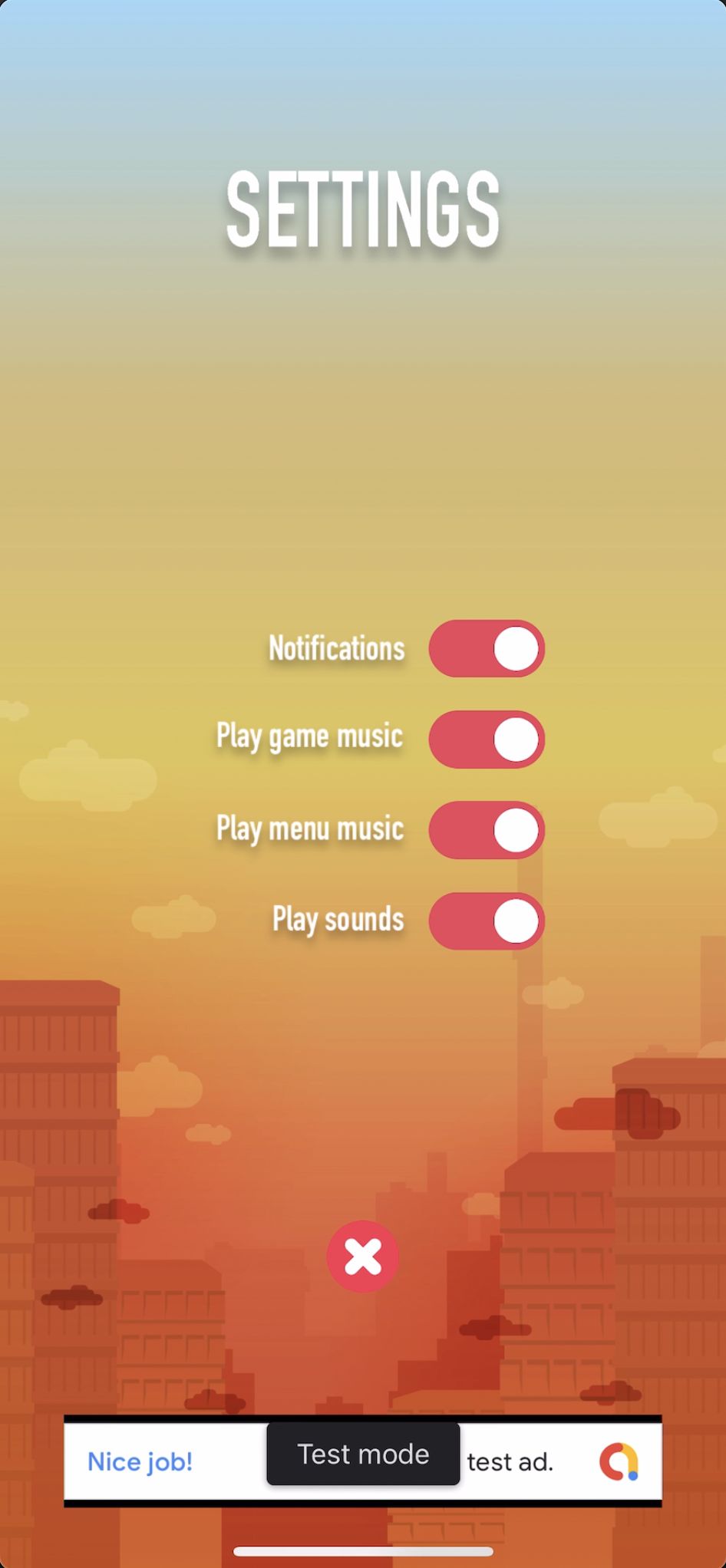The height and width of the screenshot is (1568, 726).
Task: Turn off the Notifications switch
Action: click(487, 648)
